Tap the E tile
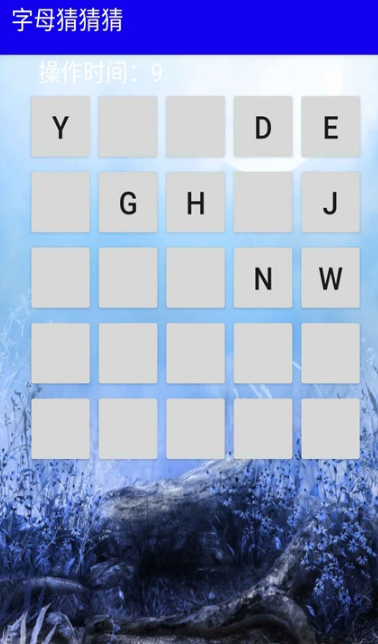378x644 pixels. (x=330, y=126)
